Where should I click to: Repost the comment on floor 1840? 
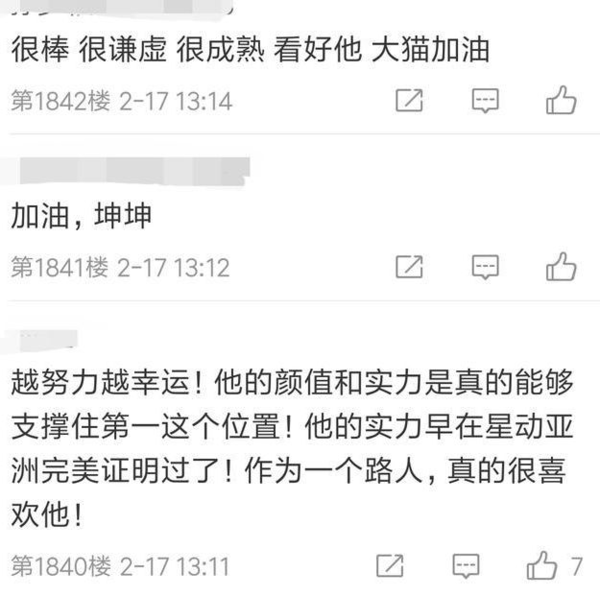pos(391,565)
